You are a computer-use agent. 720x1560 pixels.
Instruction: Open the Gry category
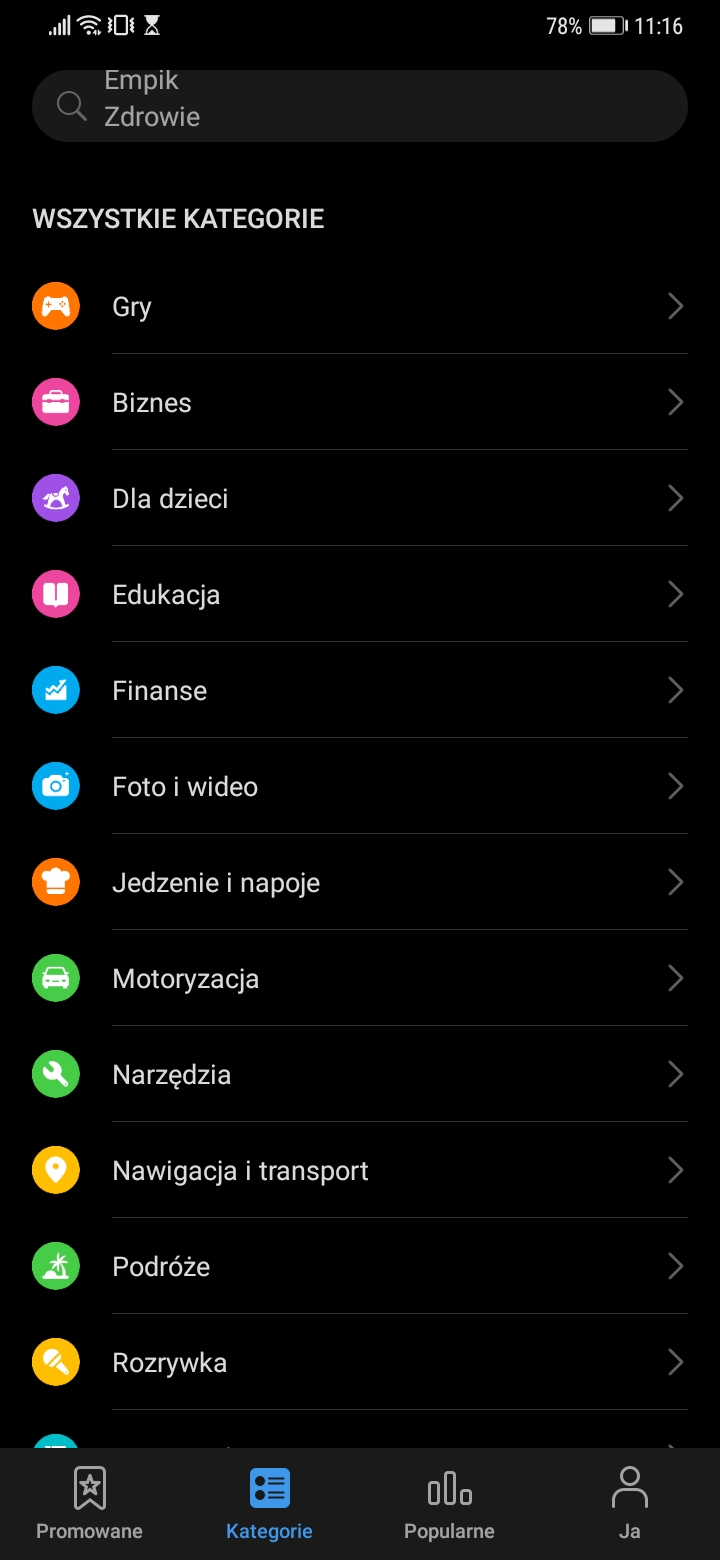point(360,306)
